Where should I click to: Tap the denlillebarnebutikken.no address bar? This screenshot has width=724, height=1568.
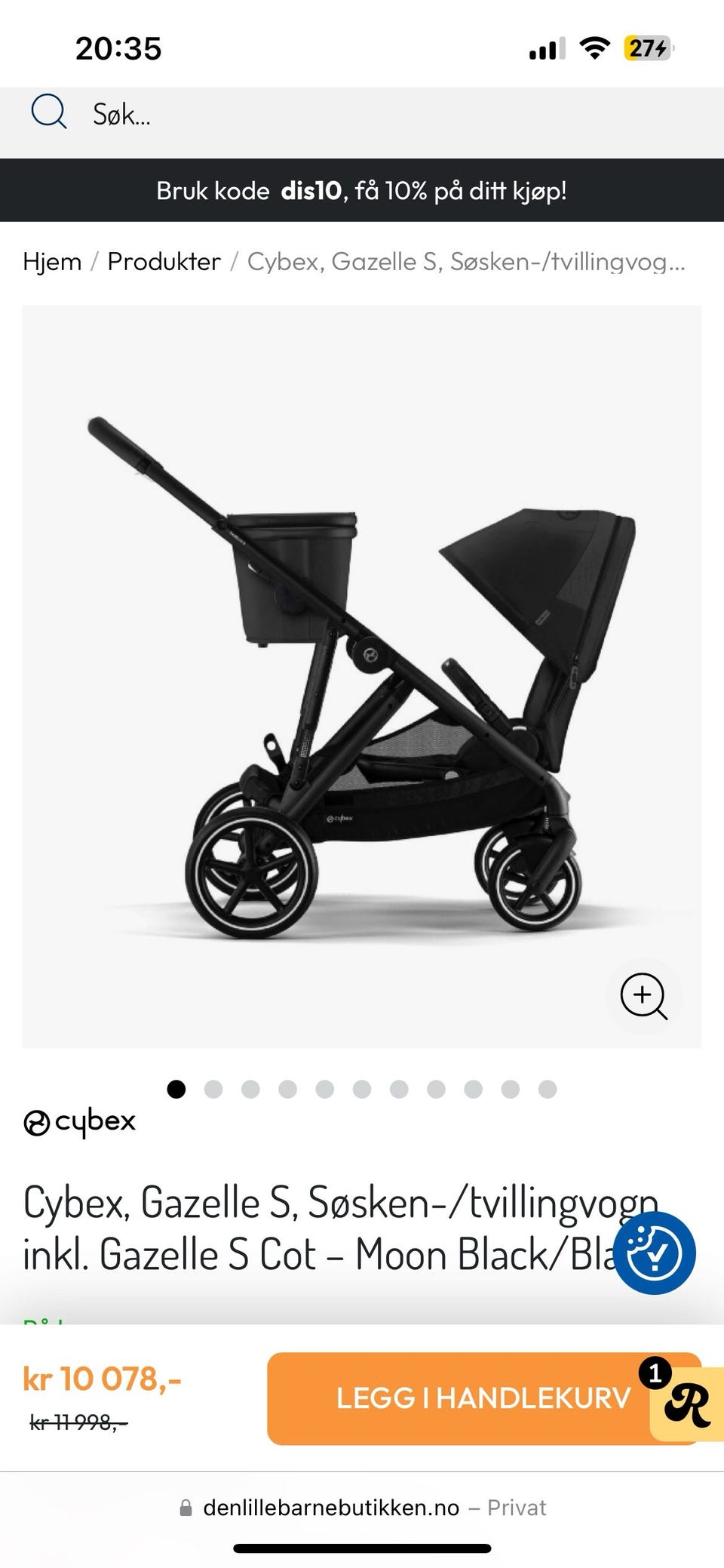(362, 1507)
